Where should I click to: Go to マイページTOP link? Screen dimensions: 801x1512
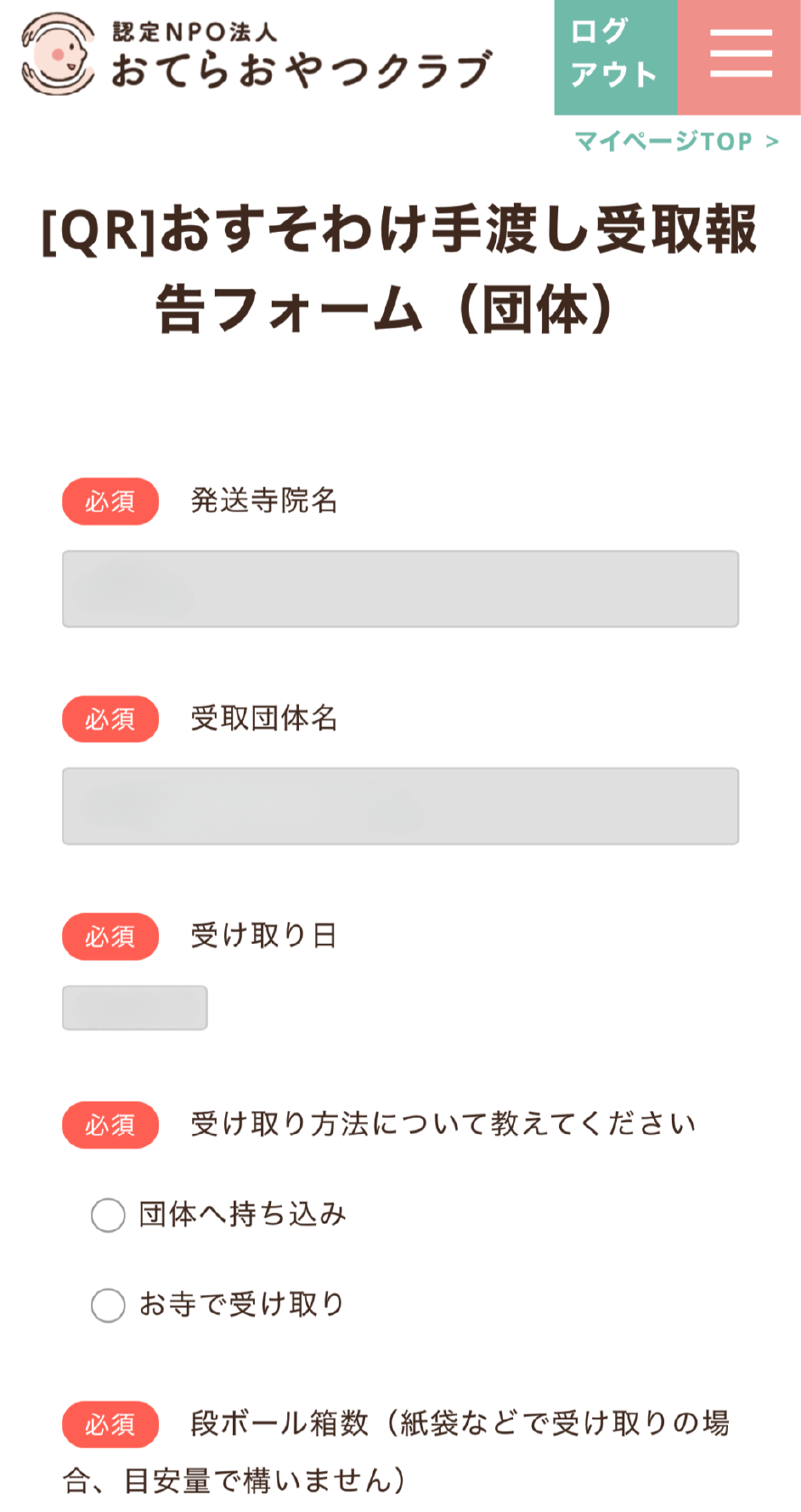point(676,141)
